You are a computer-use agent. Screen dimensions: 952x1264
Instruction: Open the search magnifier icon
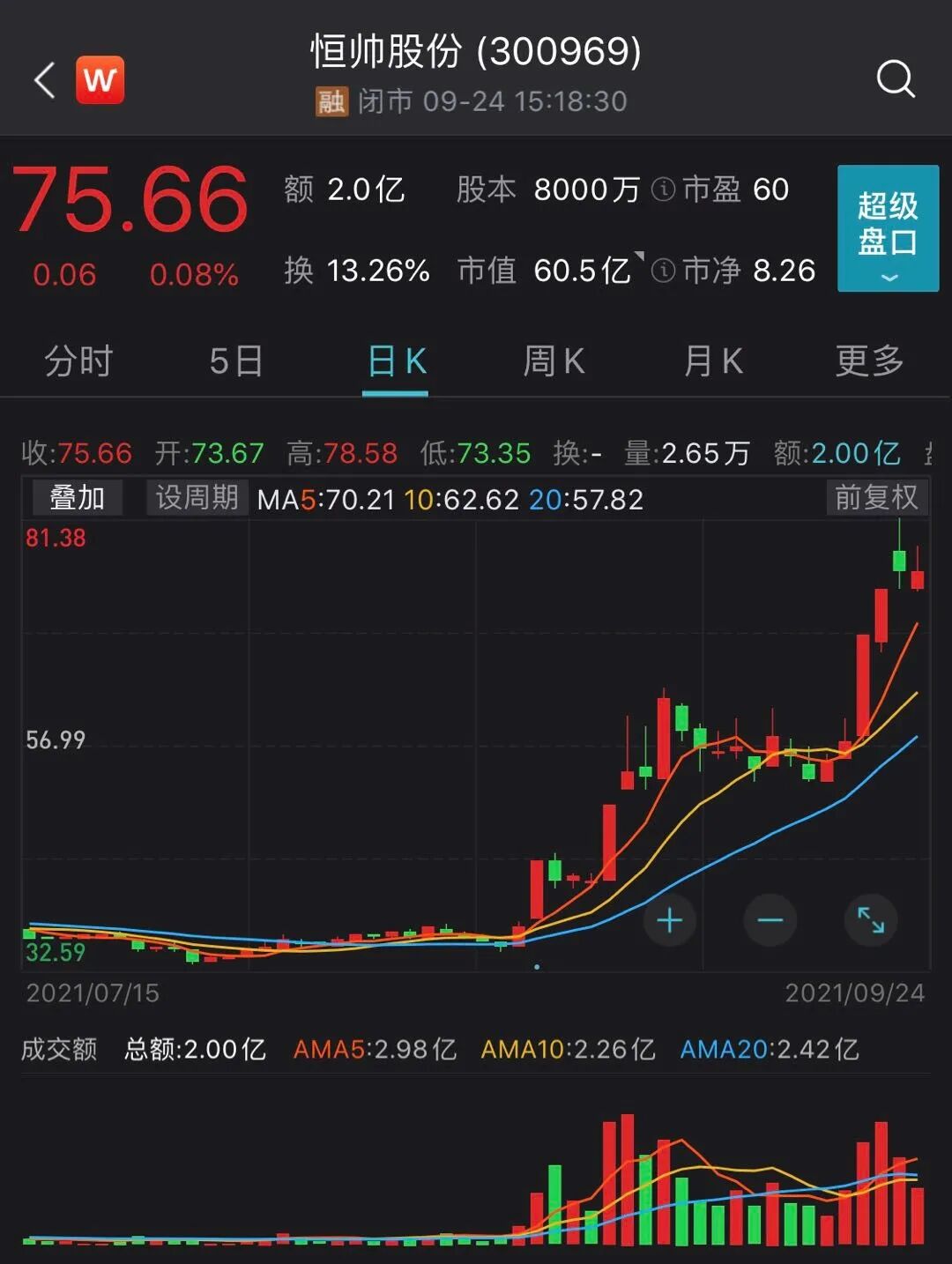click(895, 78)
